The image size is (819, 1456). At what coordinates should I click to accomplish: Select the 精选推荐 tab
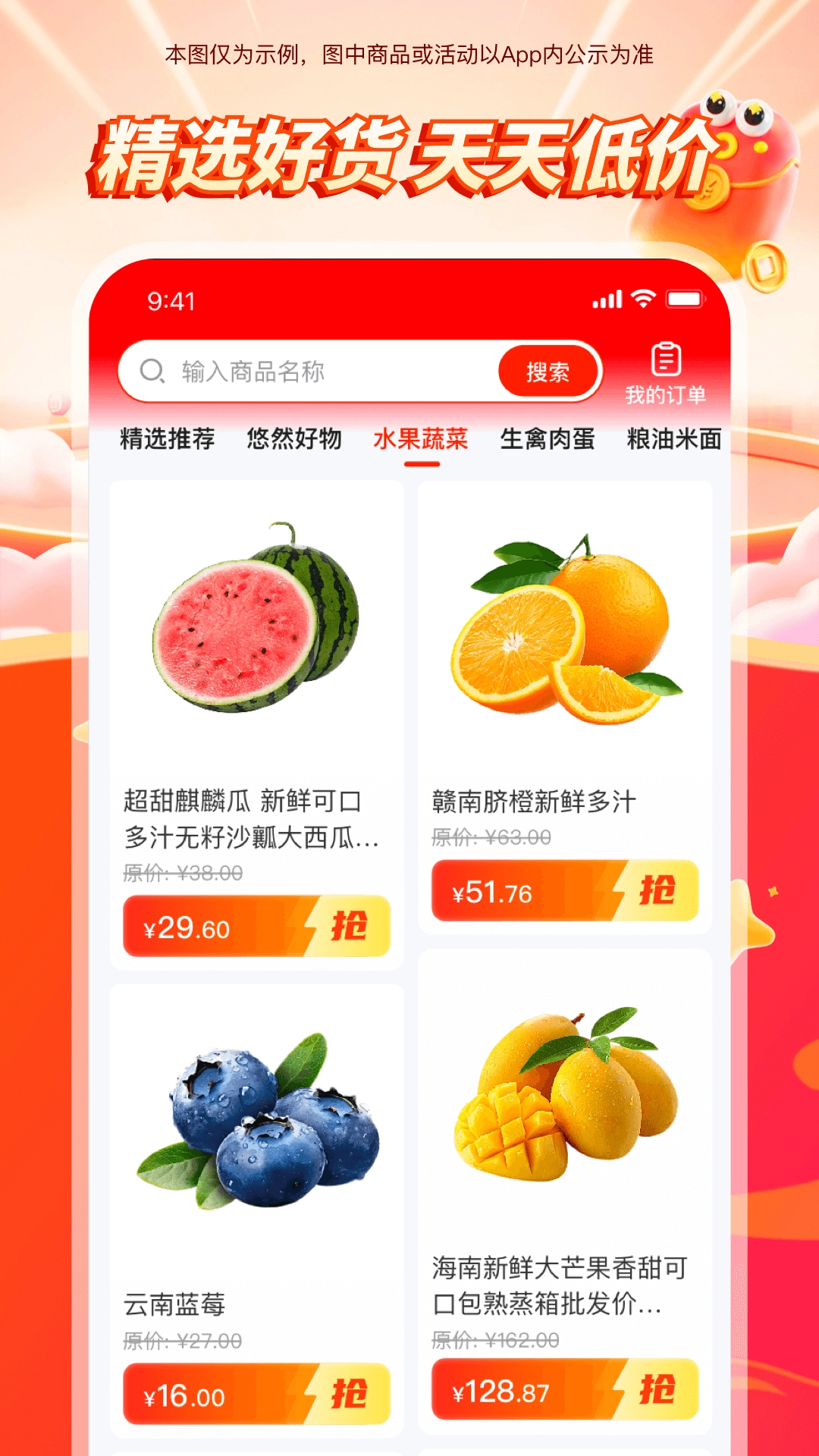click(x=166, y=438)
